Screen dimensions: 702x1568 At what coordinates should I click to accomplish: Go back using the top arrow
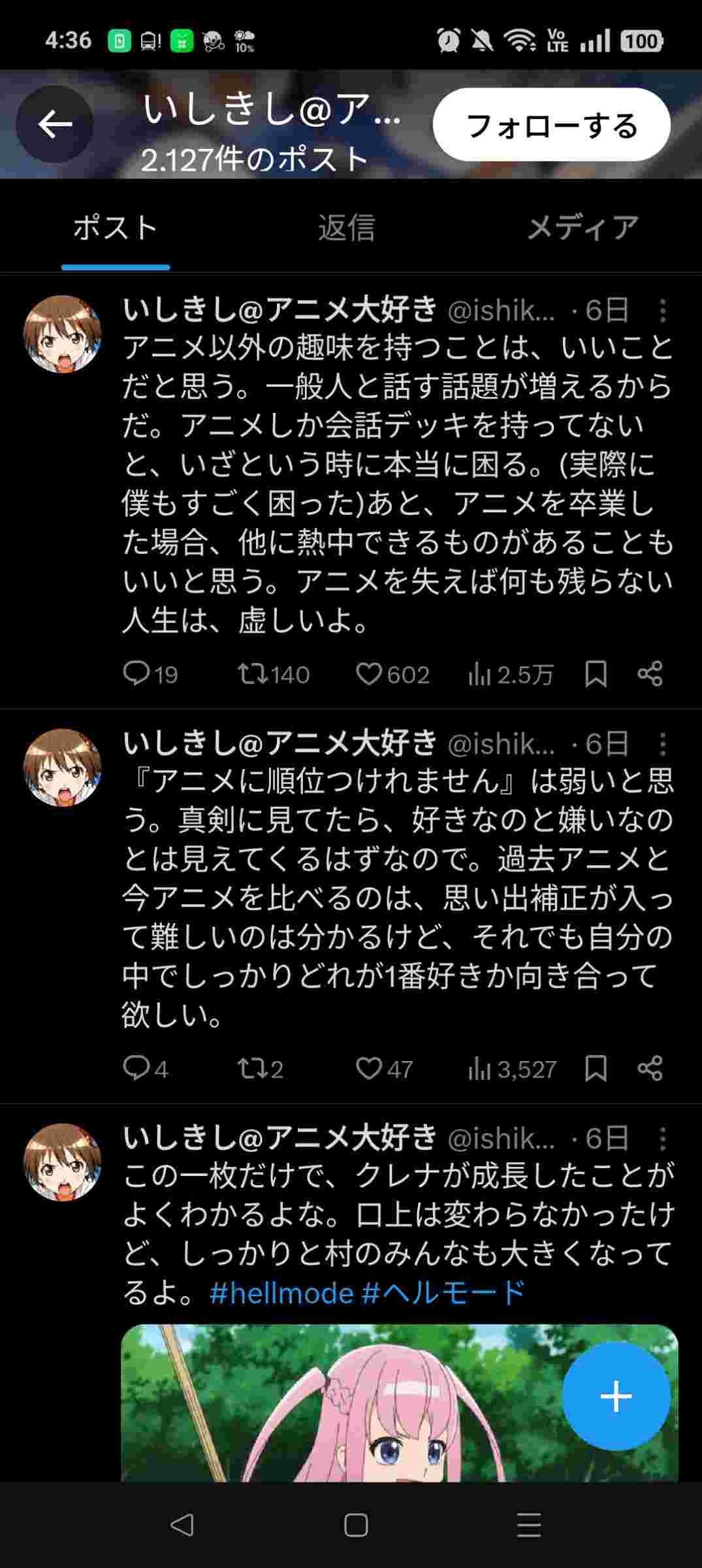(55, 124)
